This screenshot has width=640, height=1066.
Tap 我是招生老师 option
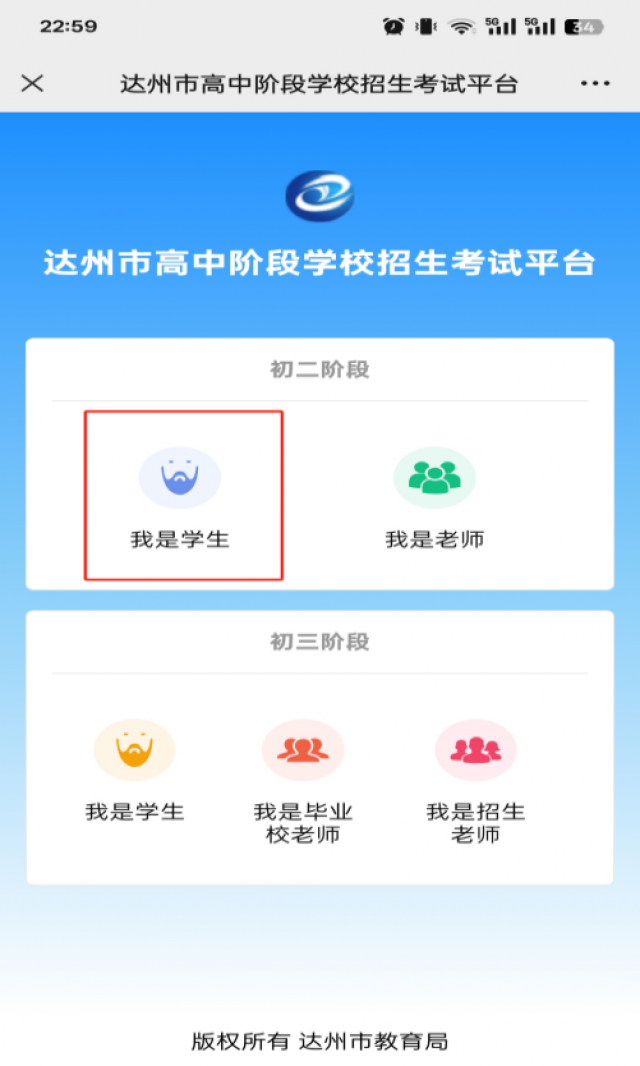pyautogui.click(x=475, y=779)
